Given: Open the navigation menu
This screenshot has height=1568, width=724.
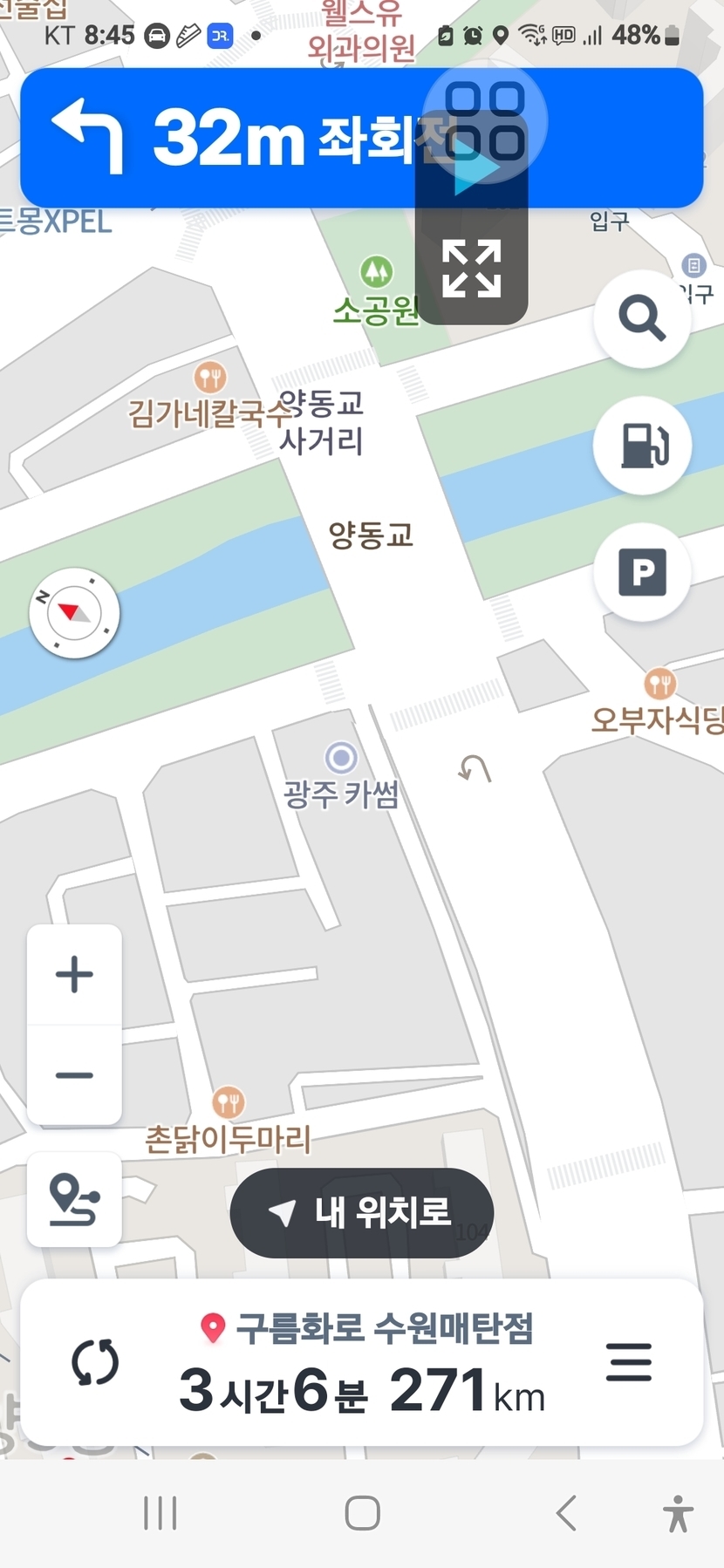Looking at the screenshot, I should click(629, 1362).
